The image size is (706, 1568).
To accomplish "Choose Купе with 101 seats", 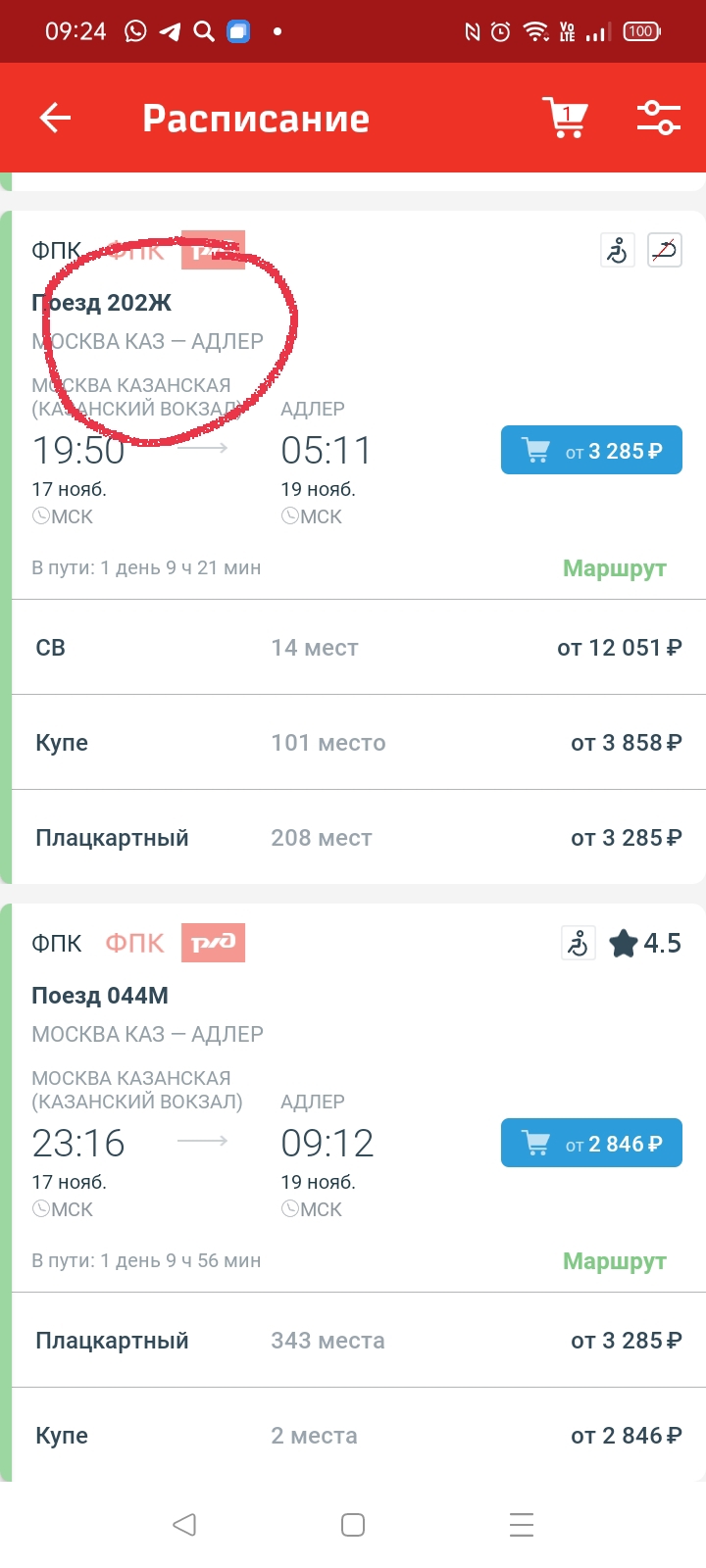I will click(x=358, y=743).
